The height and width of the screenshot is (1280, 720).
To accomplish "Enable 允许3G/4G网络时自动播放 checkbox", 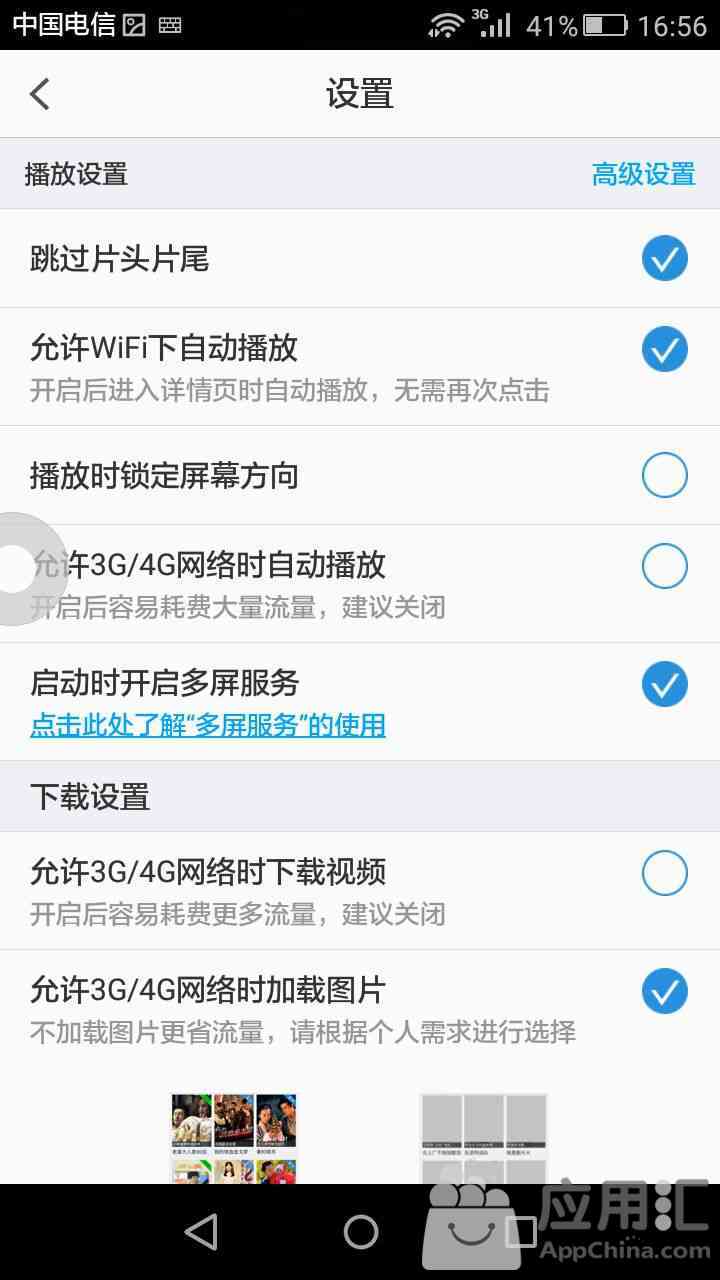I will tap(665, 566).
